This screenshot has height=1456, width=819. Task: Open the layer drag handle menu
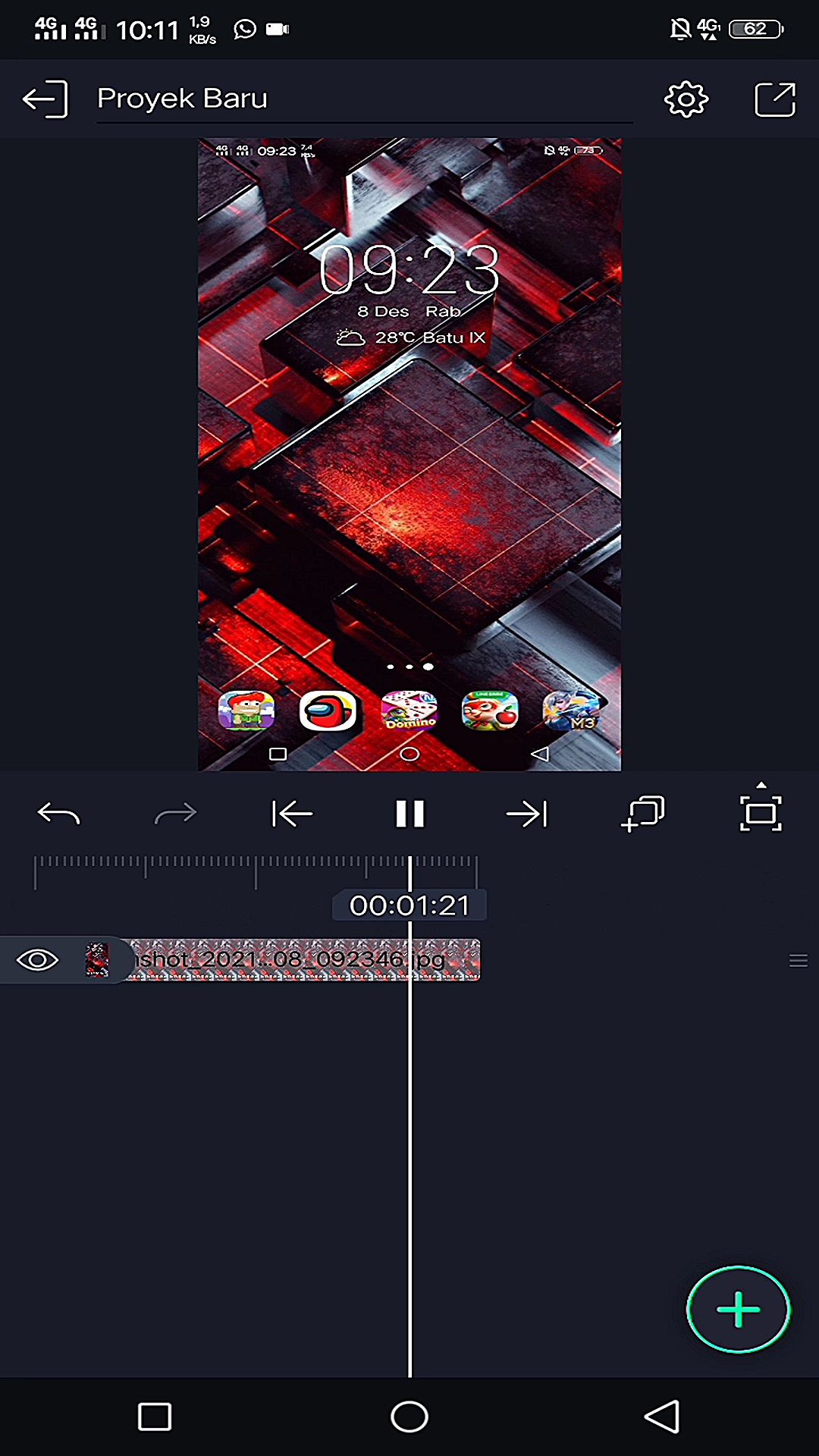pos(798,961)
